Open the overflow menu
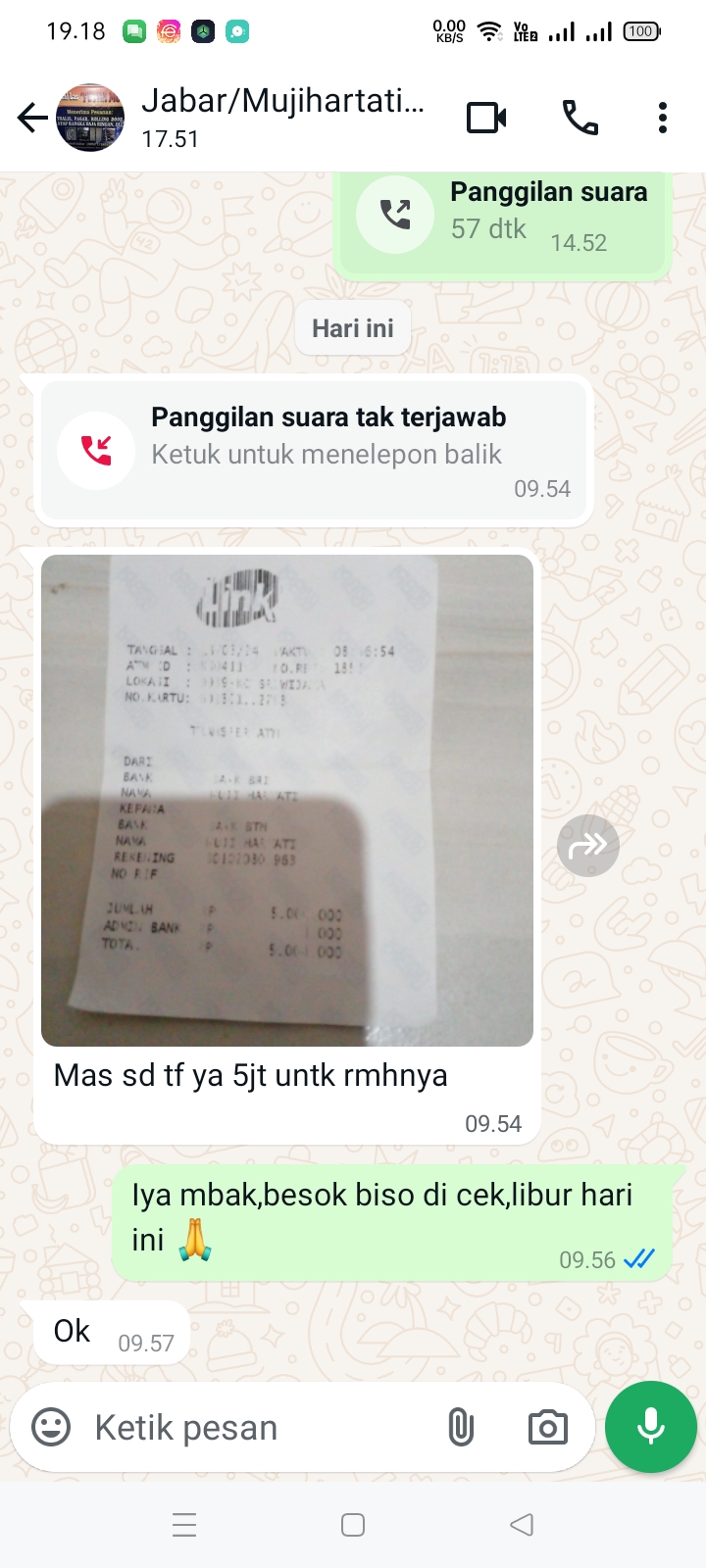This screenshot has width=706, height=1568. click(663, 119)
